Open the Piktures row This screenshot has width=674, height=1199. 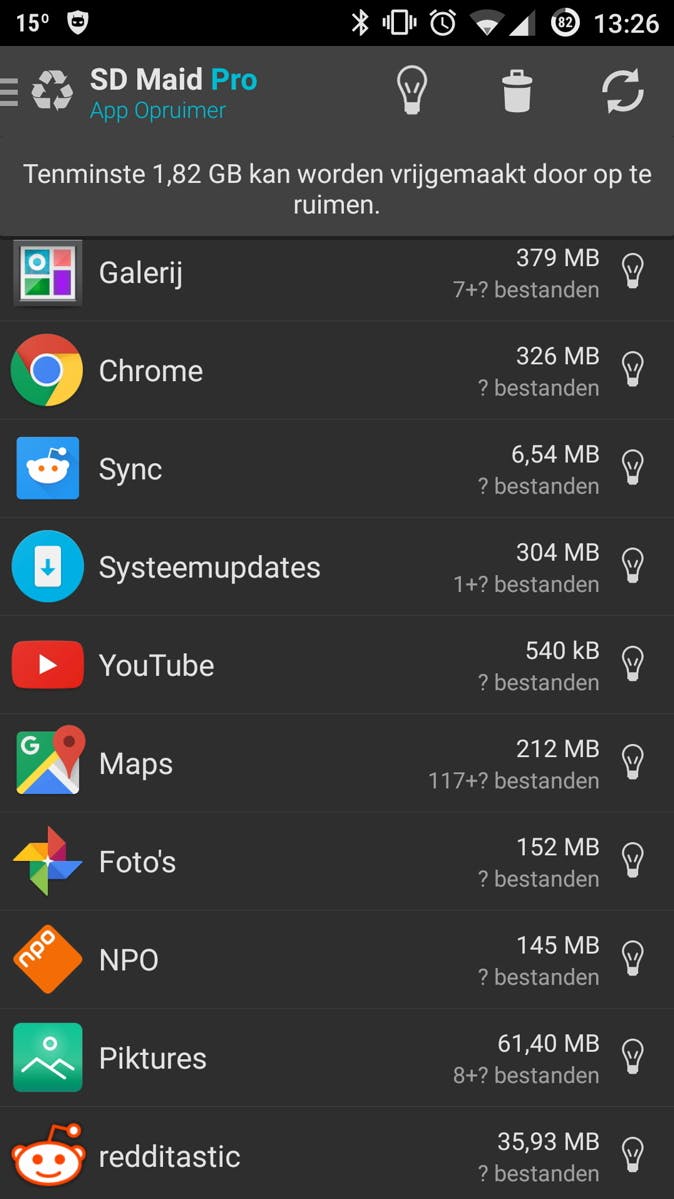coord(300,1058)
